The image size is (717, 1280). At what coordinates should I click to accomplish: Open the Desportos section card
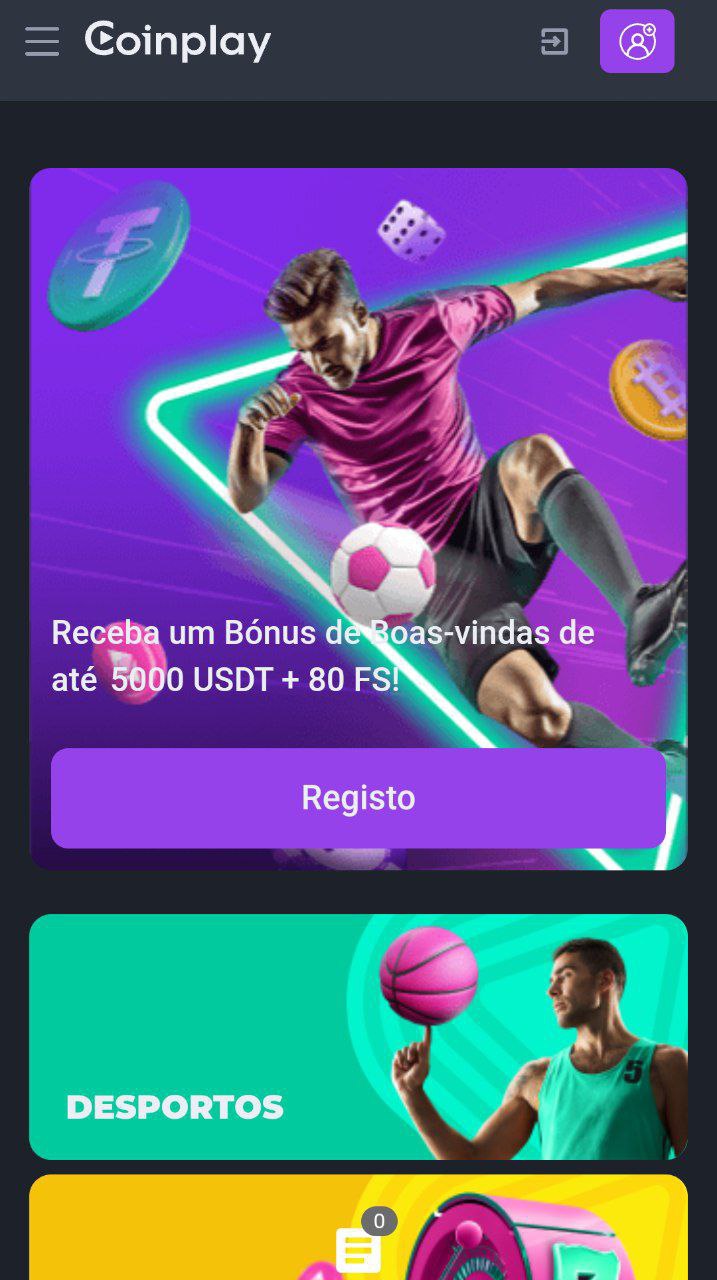pyautogui.click(x=358, y=1037)
